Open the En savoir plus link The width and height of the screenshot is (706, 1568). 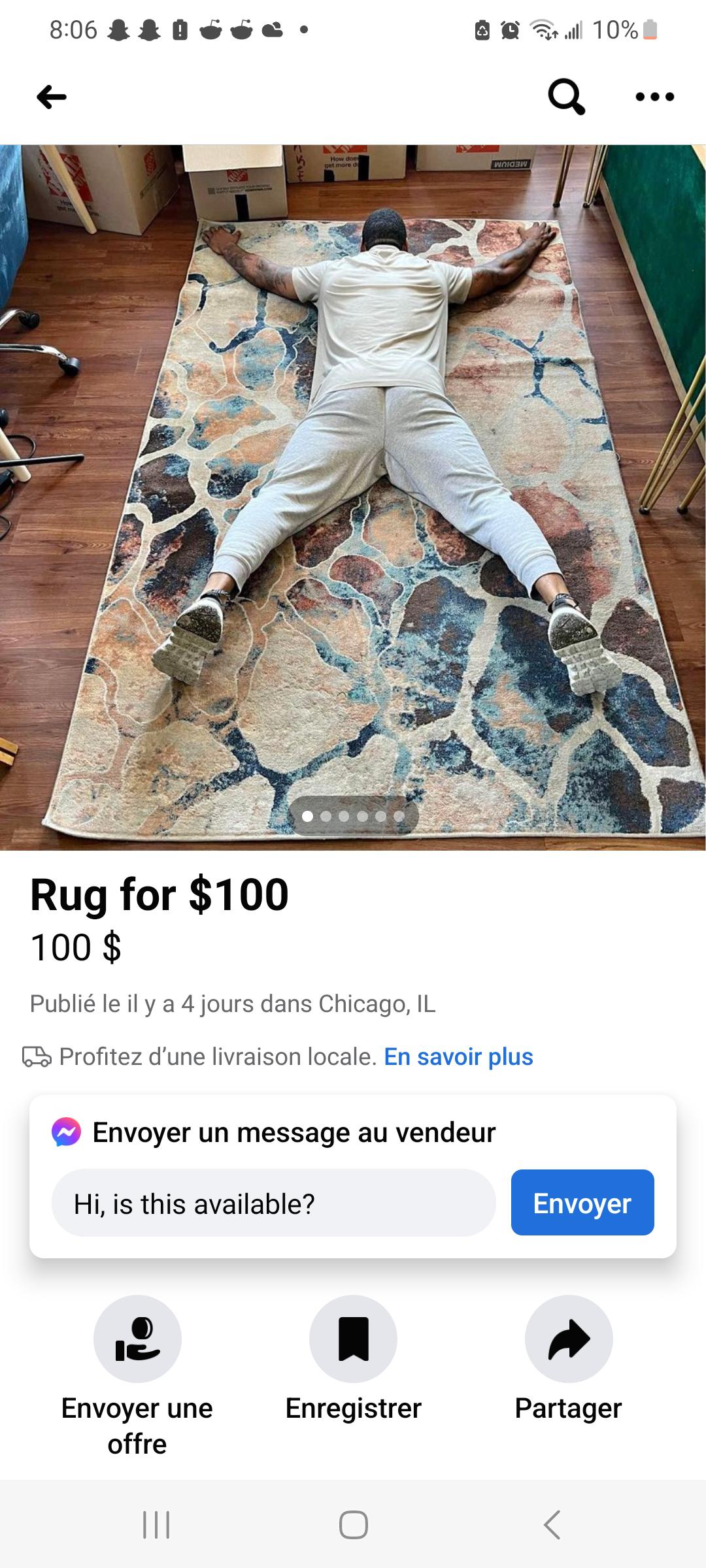coord(457,1056)
